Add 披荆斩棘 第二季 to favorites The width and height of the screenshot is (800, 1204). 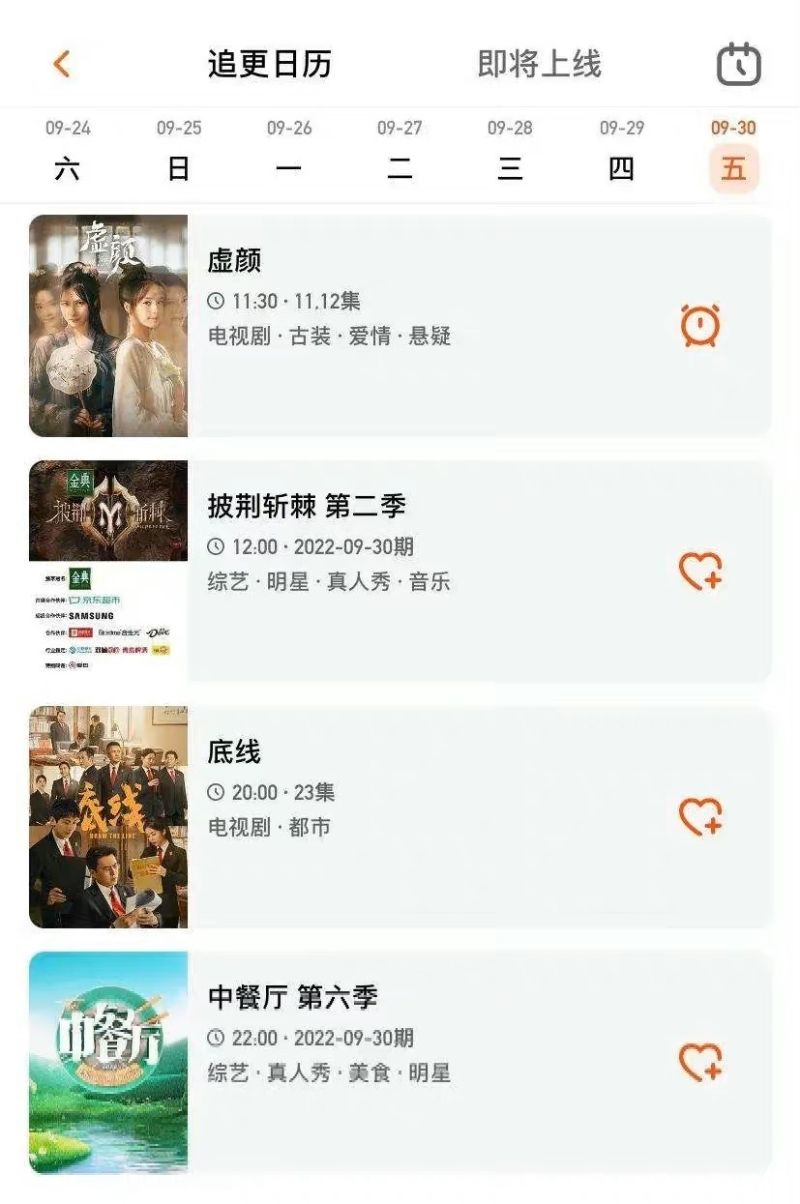700,571
